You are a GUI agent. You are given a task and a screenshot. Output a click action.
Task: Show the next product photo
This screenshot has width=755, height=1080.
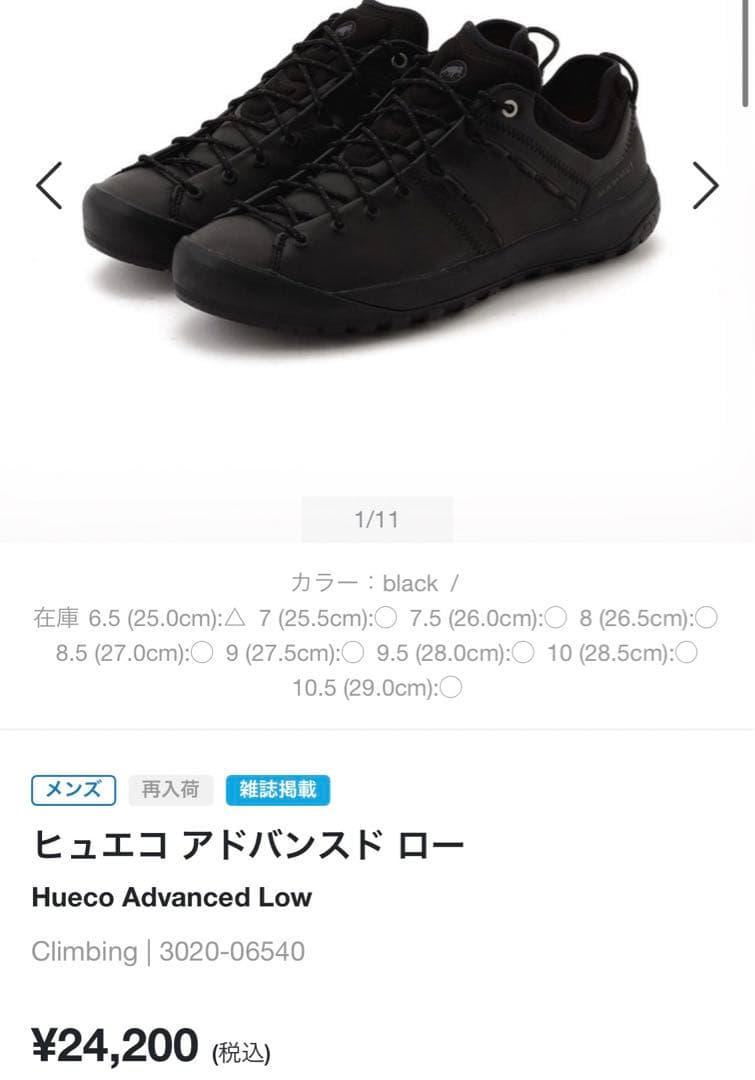tap(705, 185)
